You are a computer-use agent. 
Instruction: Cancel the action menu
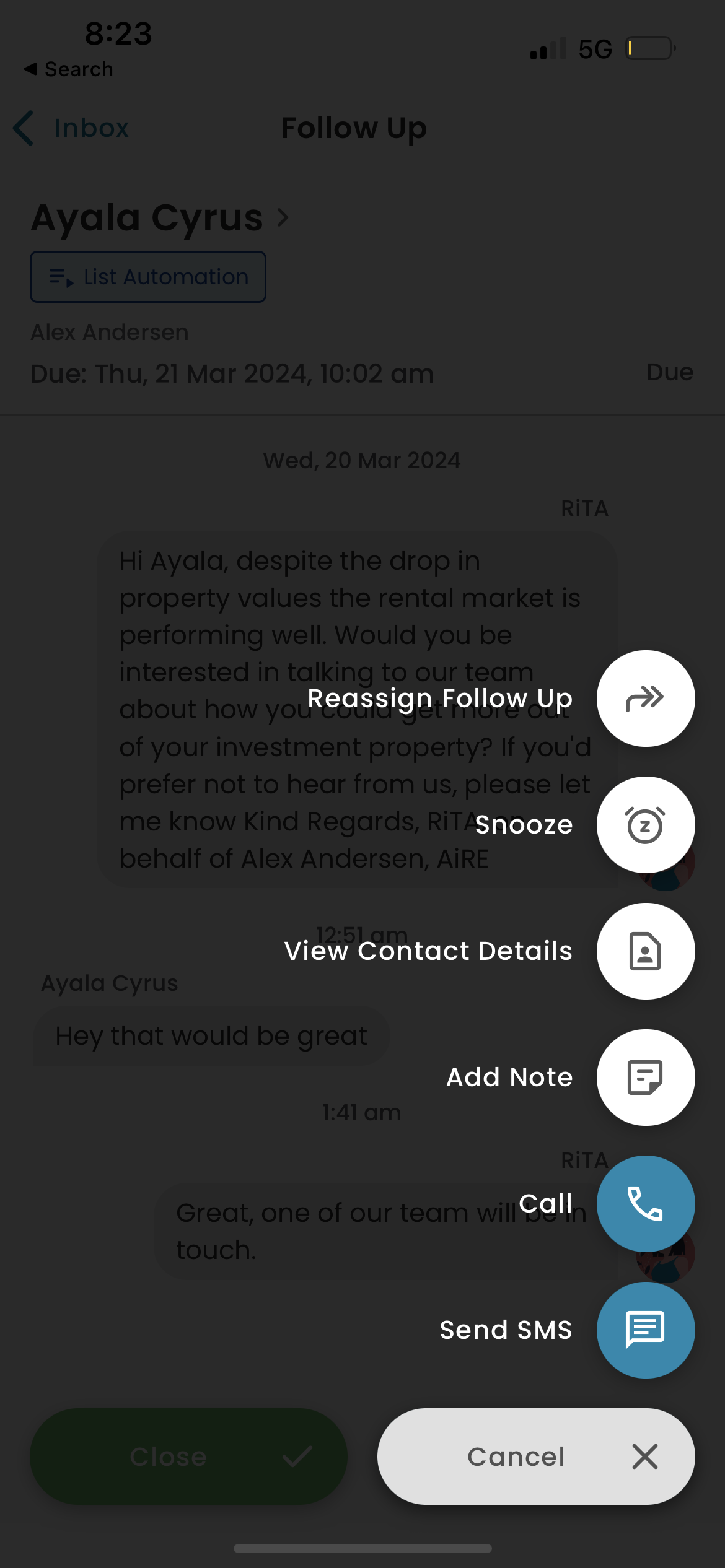tap(535, 1457)
